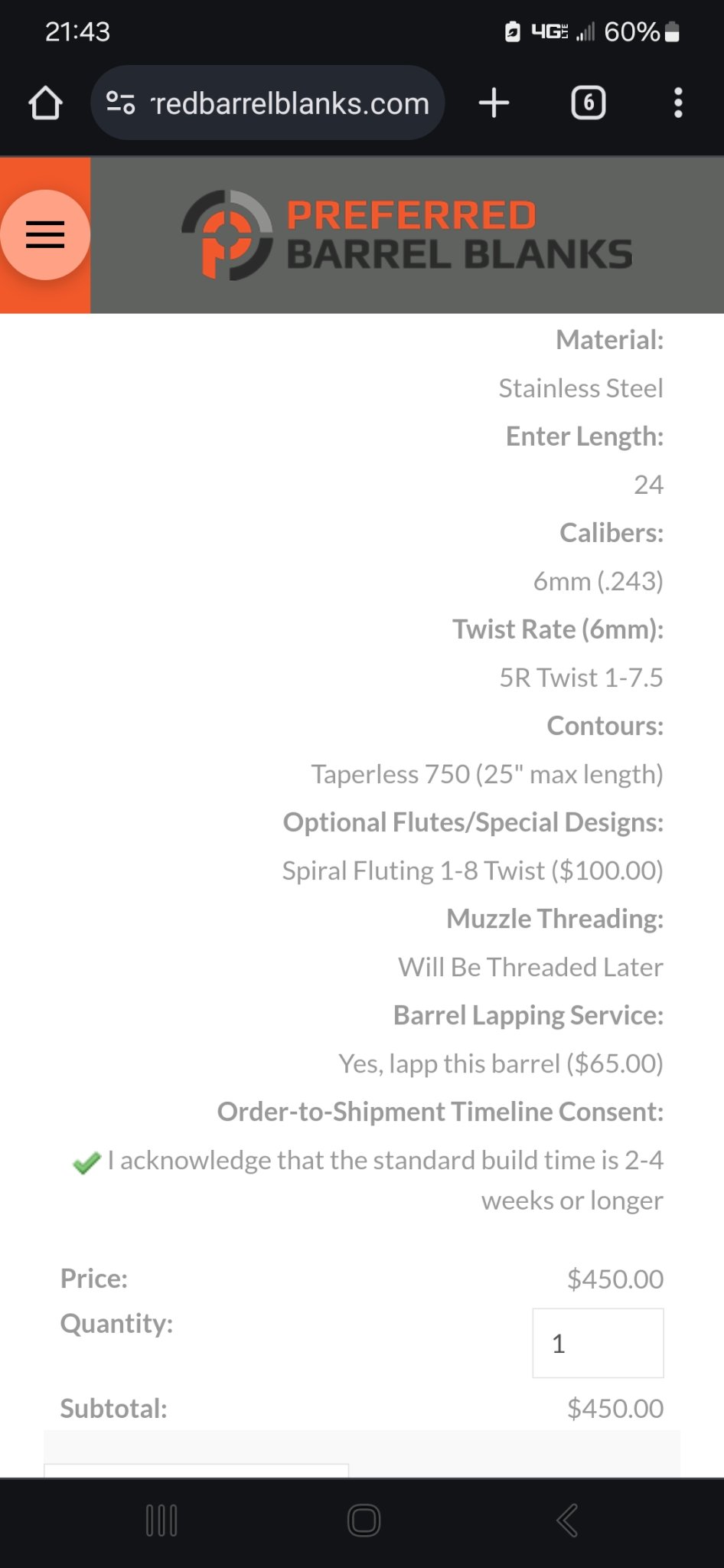Open the tab switcher showing 6
Viewport: 724px width, 1568px height.
(588, 103)
